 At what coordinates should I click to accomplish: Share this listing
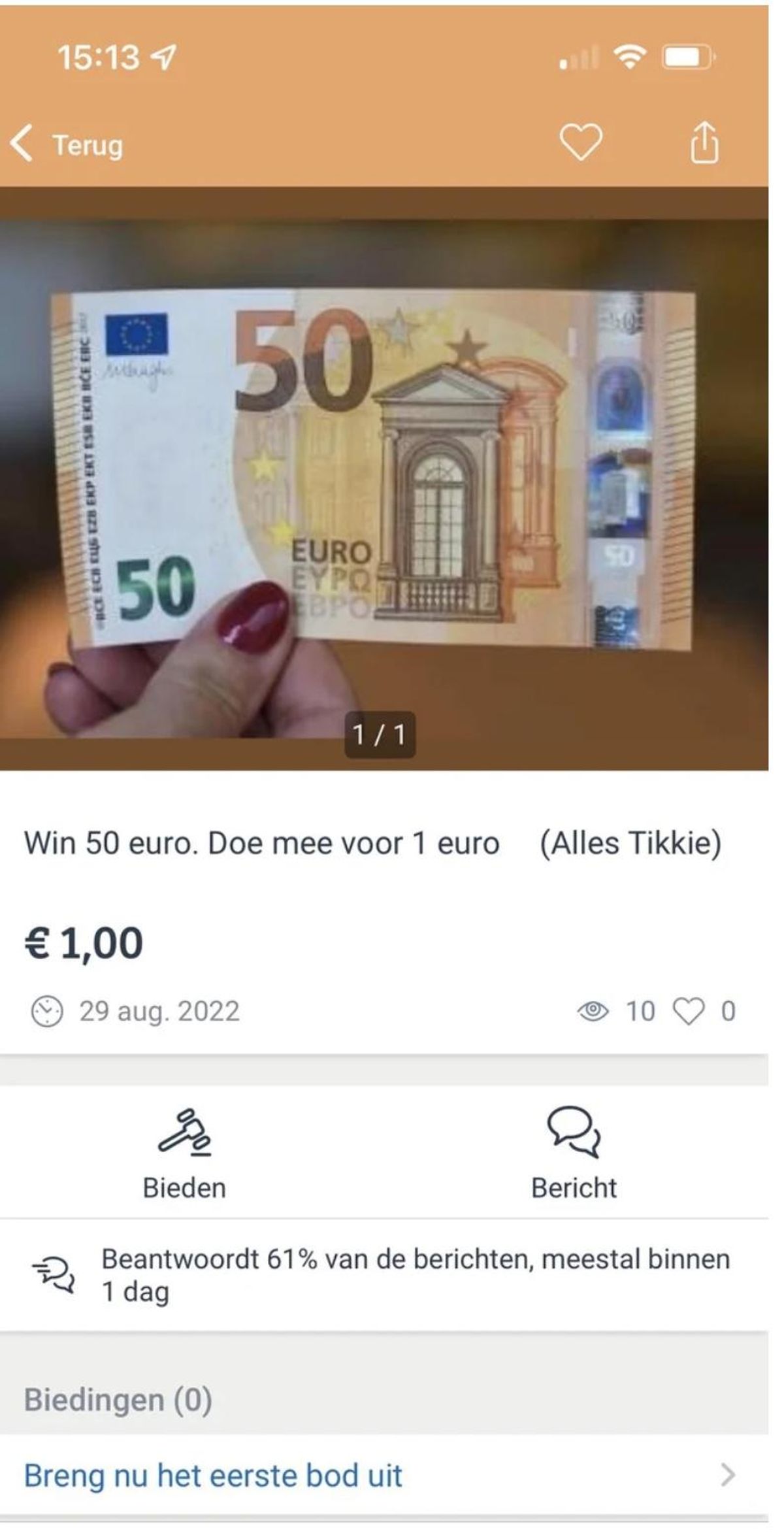pos(704,142)
